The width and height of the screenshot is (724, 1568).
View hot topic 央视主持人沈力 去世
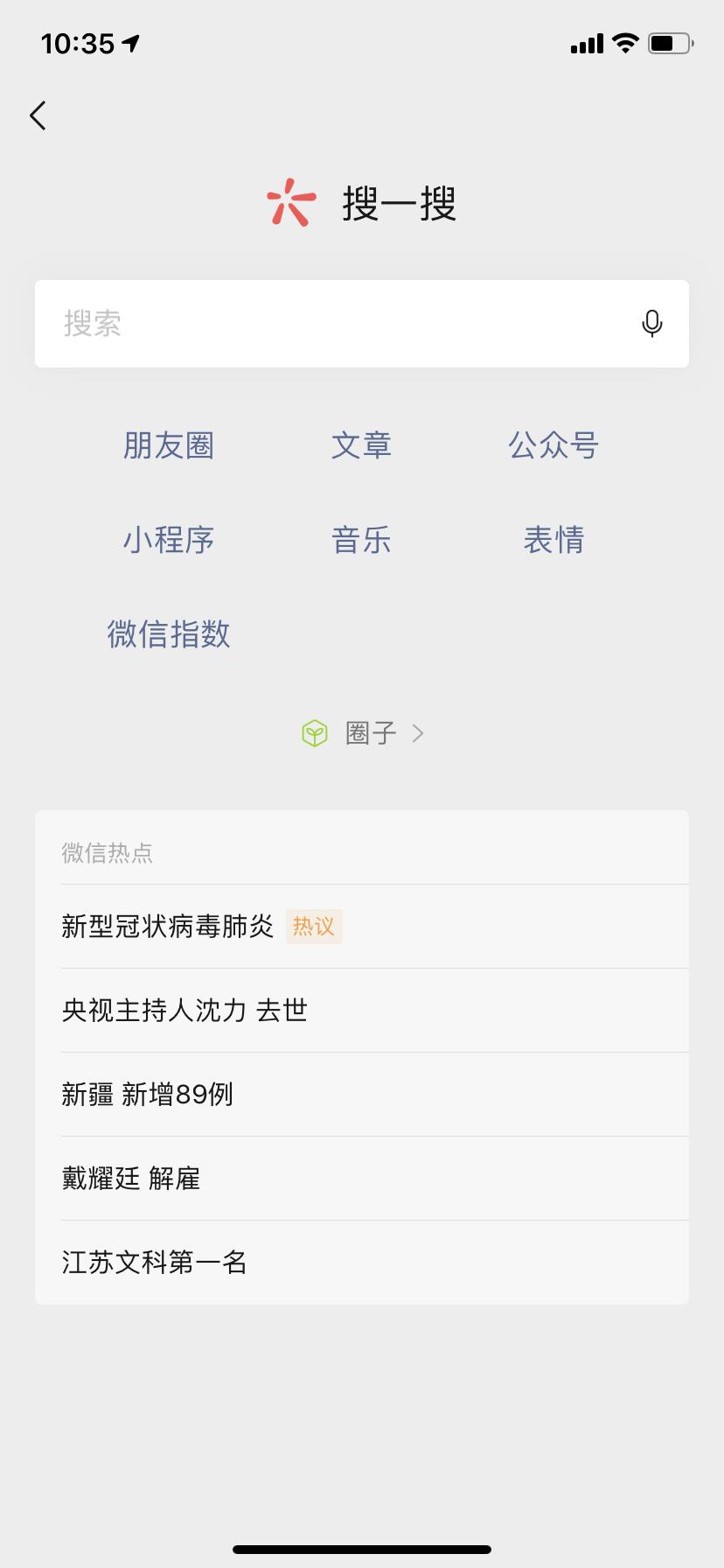[x=184, y=1011]
